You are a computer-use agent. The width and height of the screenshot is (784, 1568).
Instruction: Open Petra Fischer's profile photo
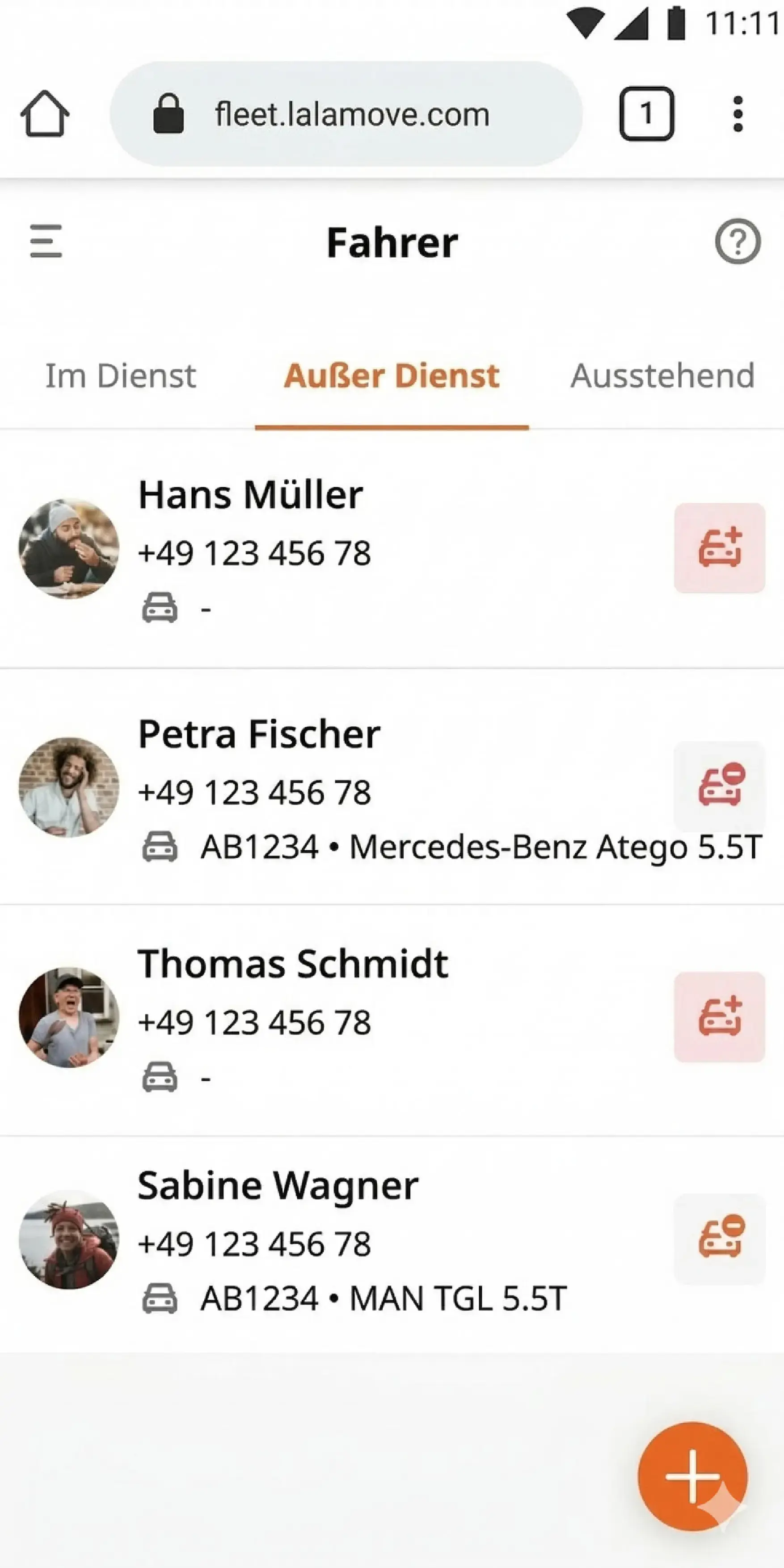(69, 788)
